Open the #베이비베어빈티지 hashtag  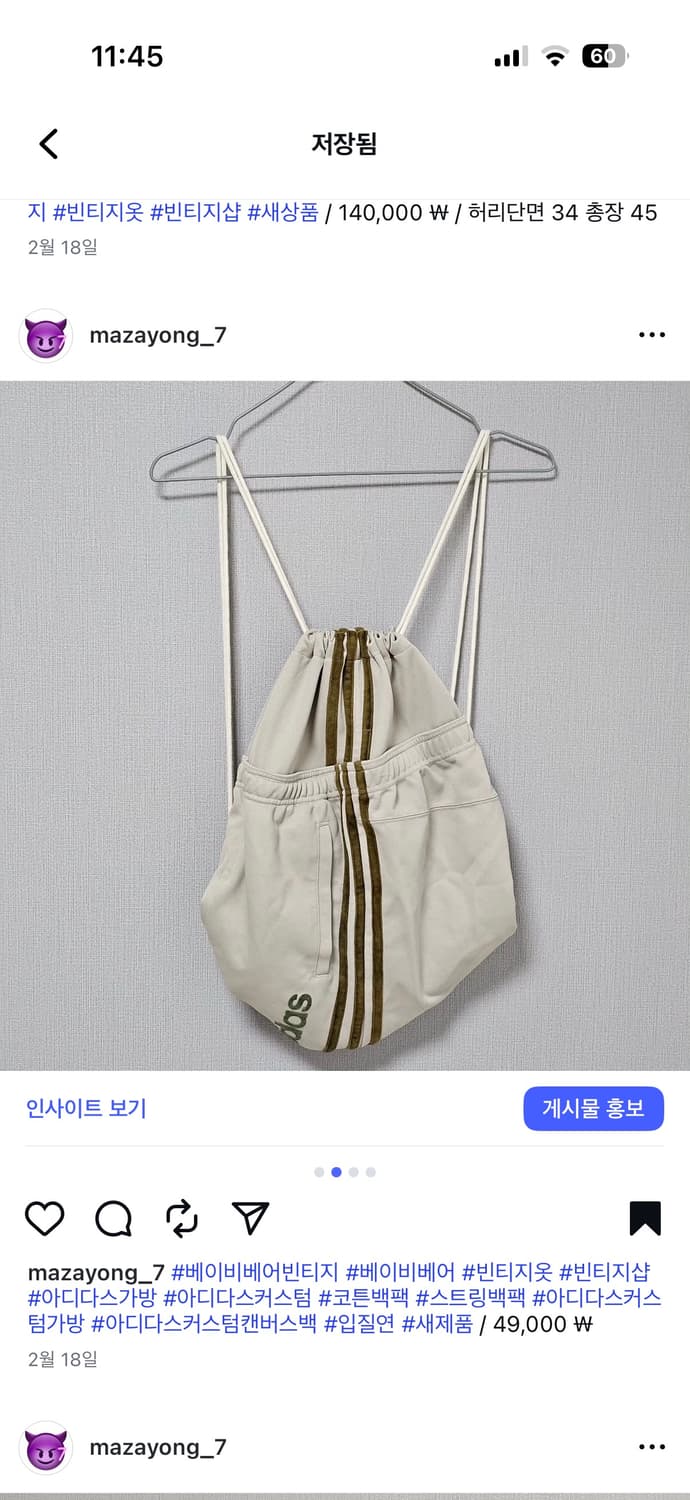coord(255,1273)
